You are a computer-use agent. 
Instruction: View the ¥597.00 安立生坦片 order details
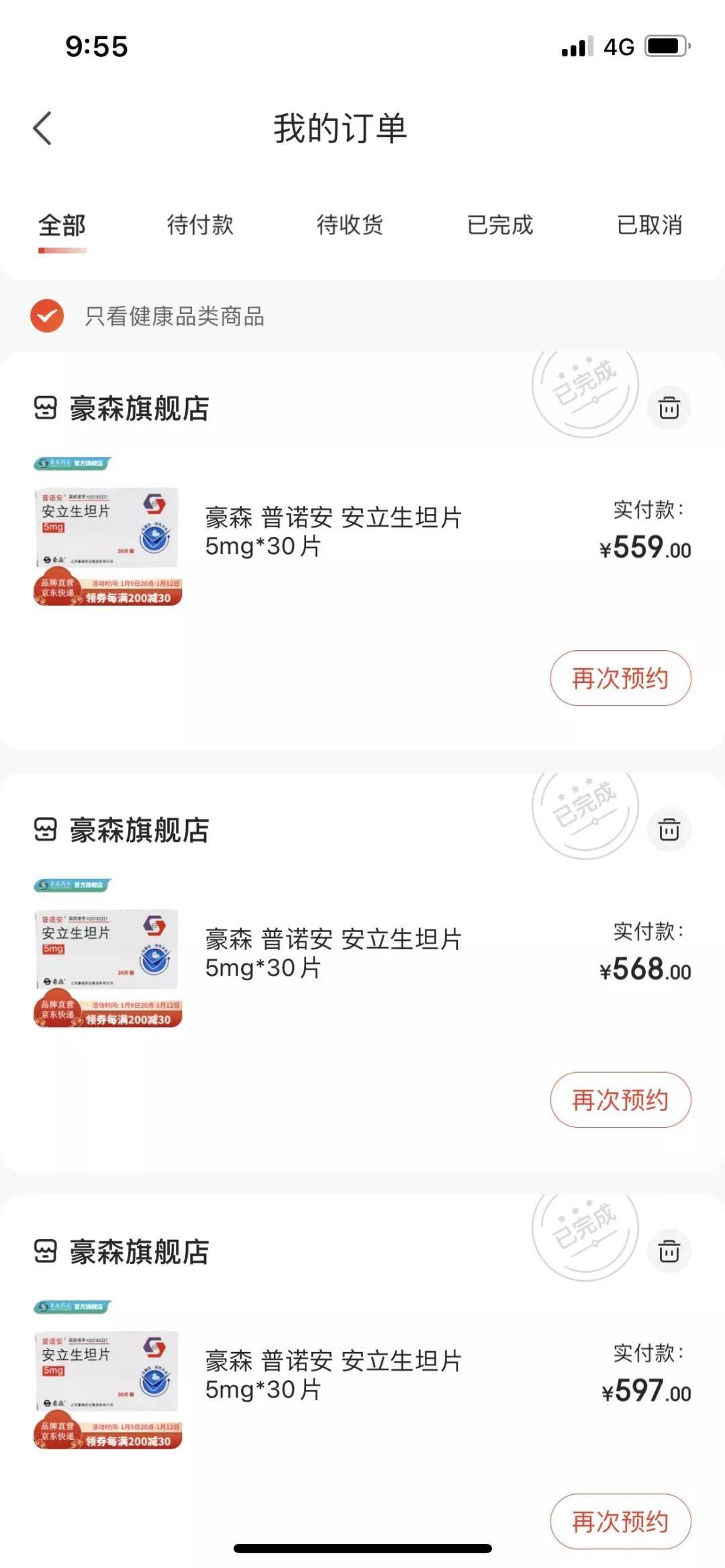333,1375
